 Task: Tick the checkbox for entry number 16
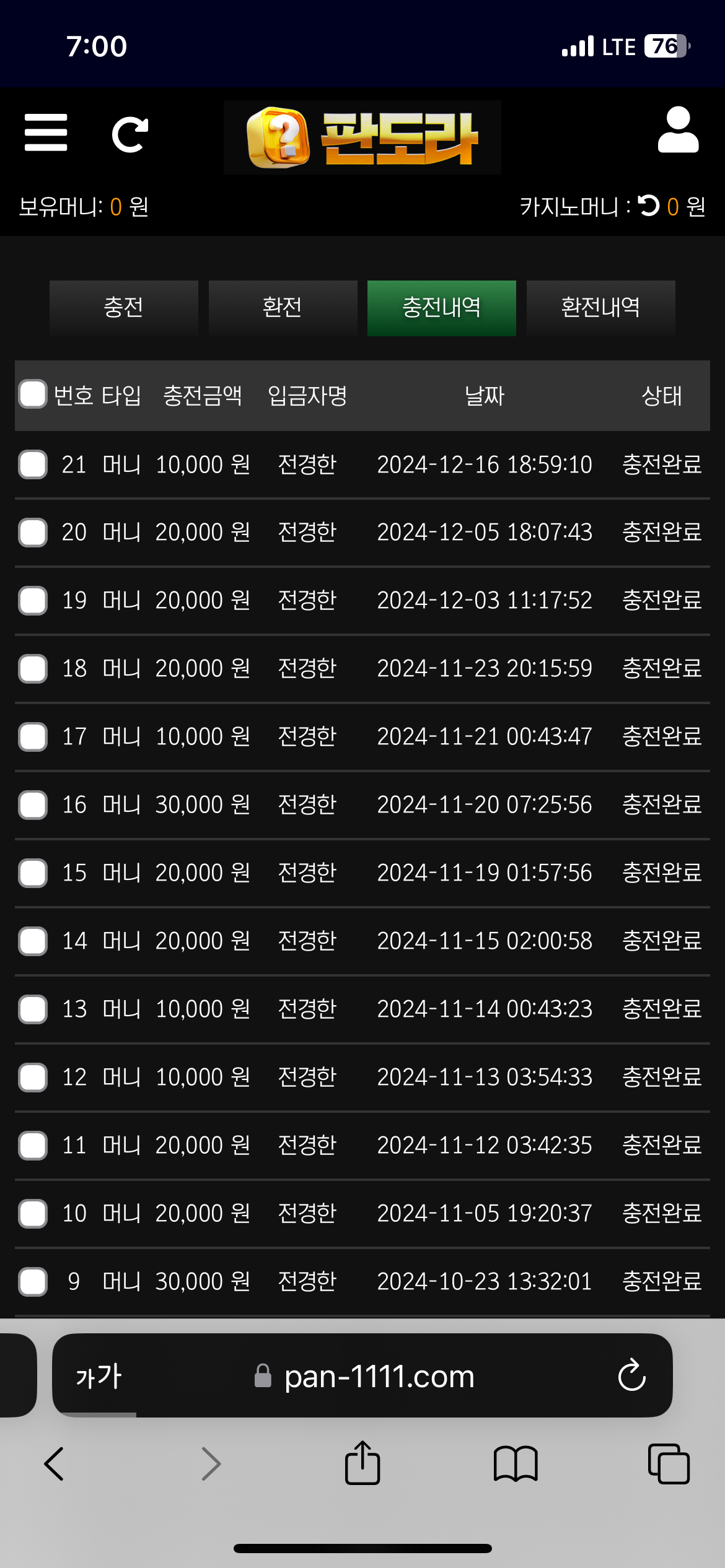pyautogui.click(x=33, y=805)
